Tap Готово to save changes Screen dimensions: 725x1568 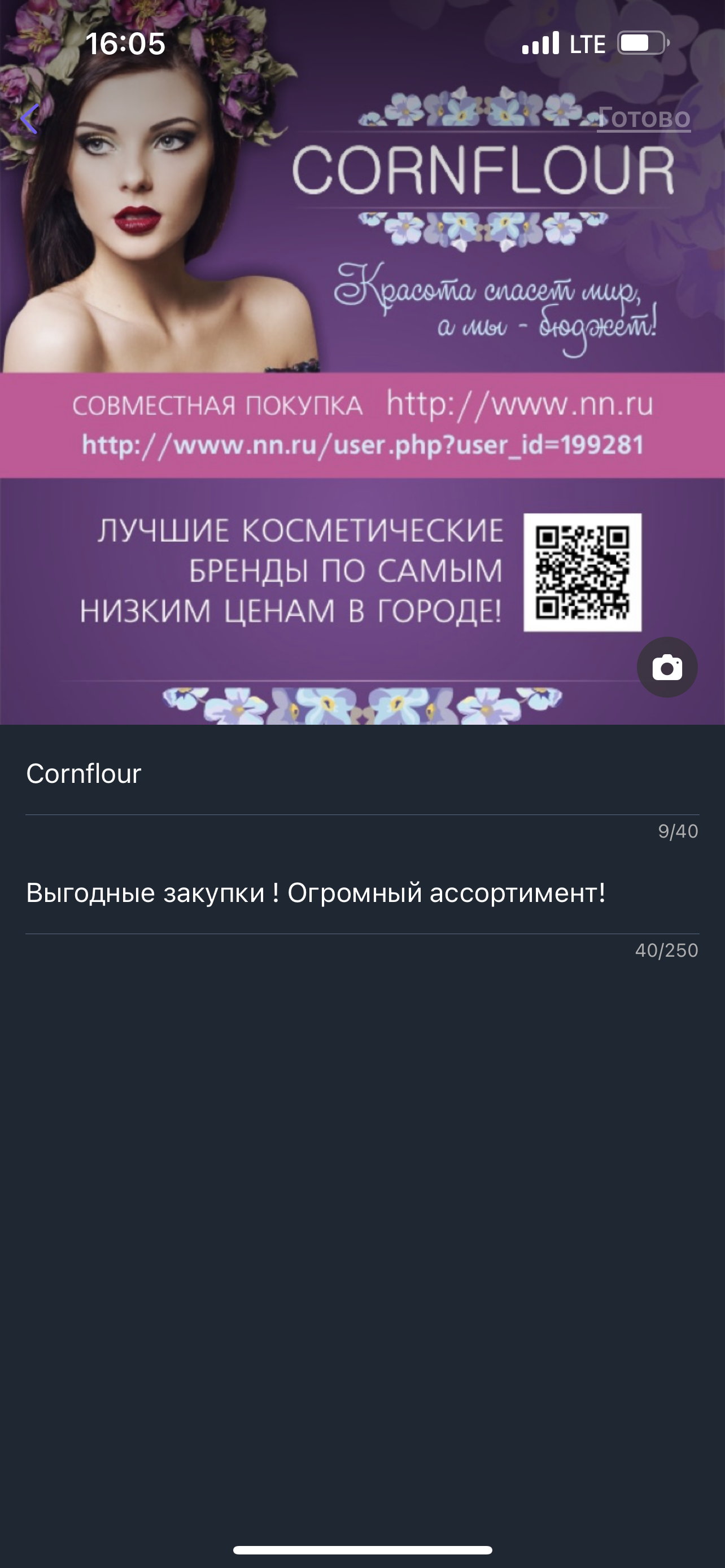click(644, 119)
